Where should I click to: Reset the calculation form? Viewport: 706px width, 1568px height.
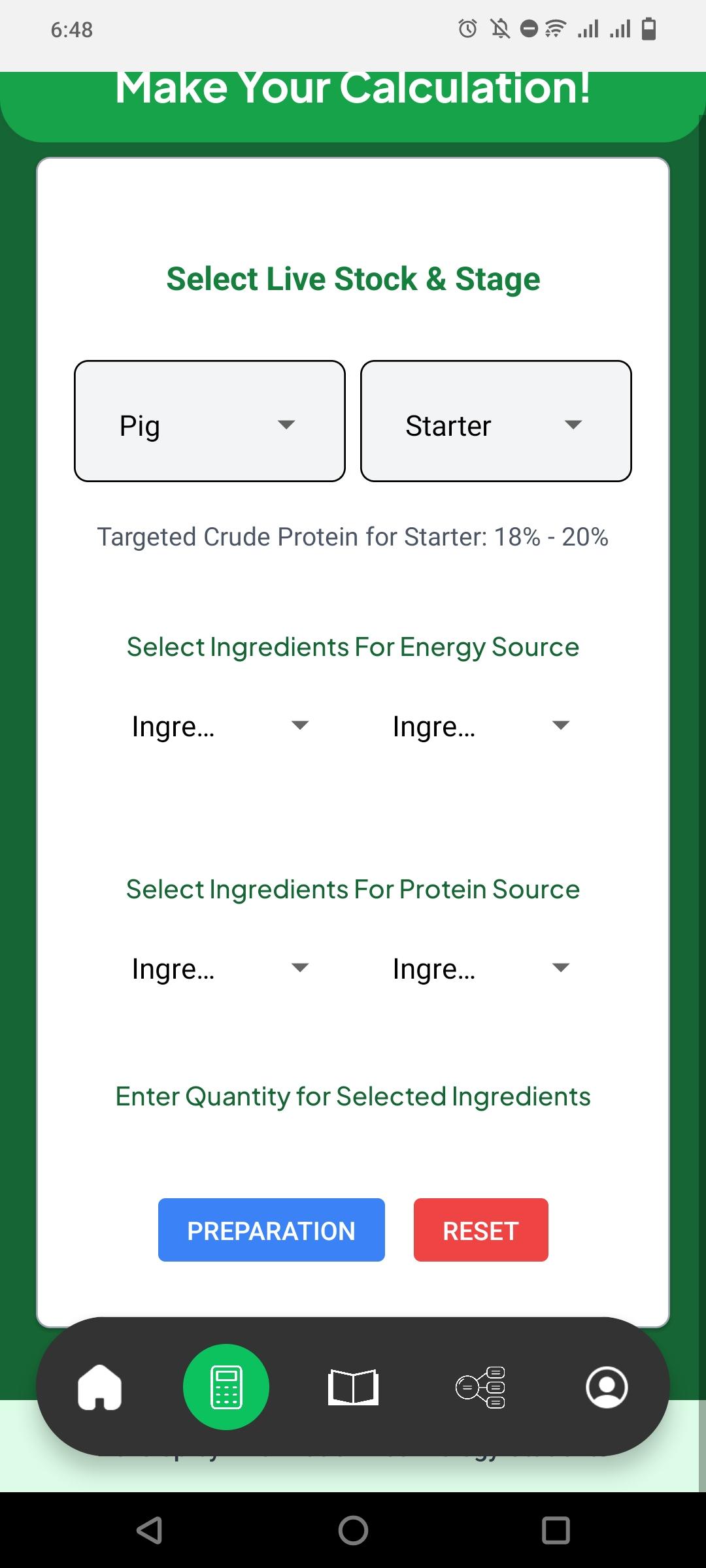click(480, 1230)
